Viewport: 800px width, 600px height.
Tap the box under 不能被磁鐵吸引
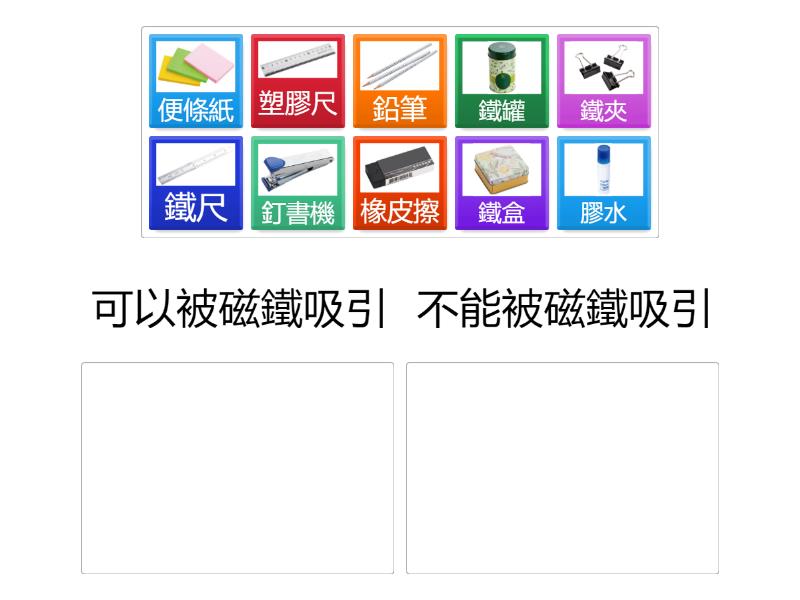point(562,468)
